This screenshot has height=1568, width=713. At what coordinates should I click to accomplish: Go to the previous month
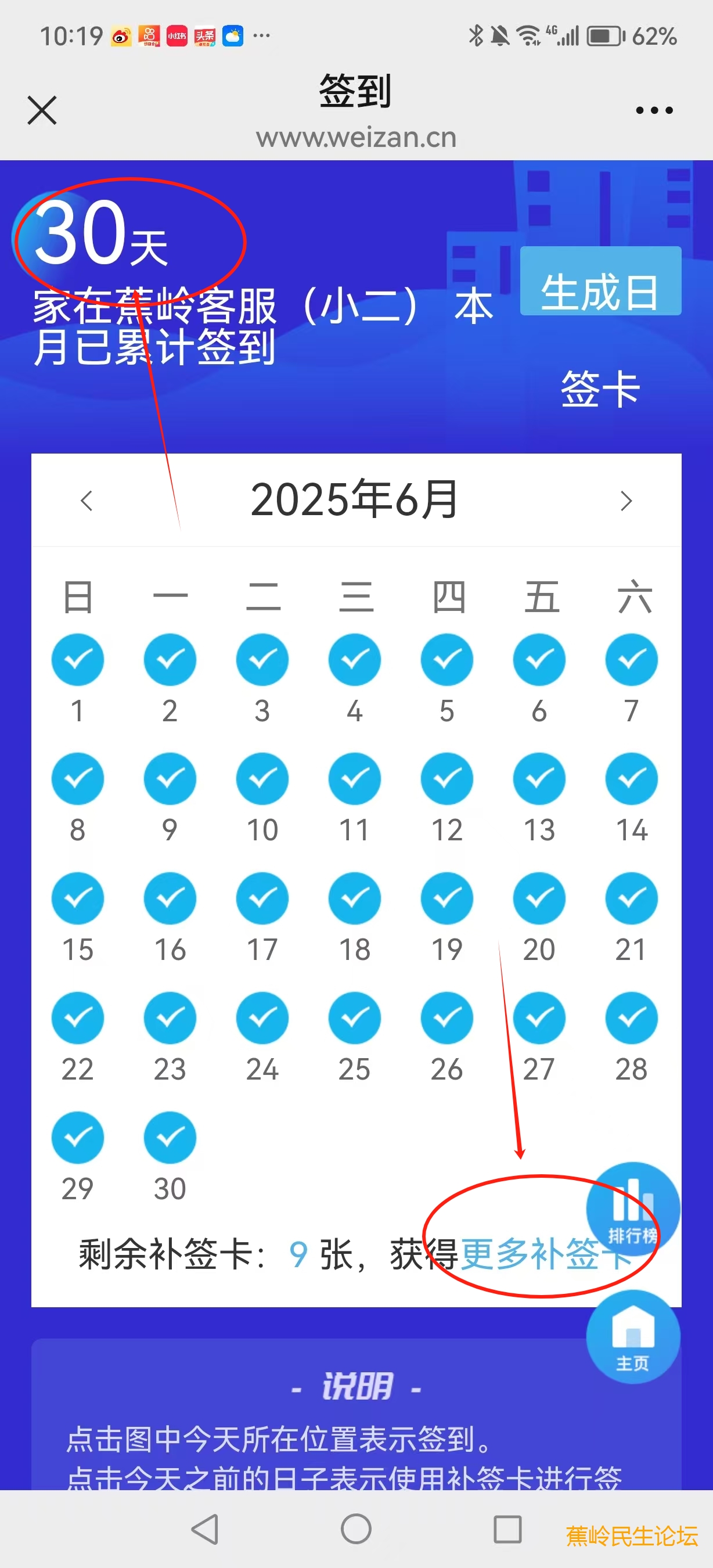pyautogui.click(x=87, y=501)
